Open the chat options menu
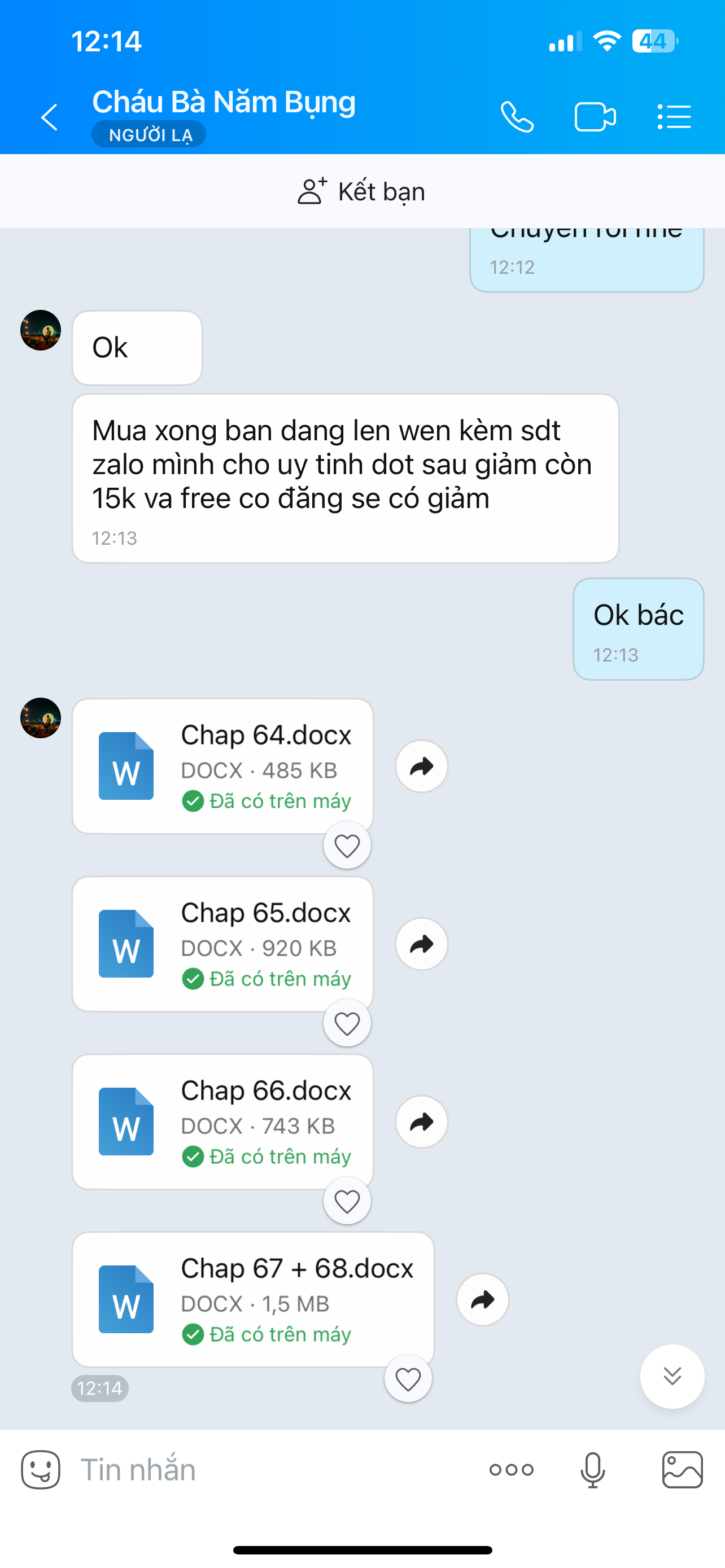Screen dimensions: 725x1568 pyautogui.click(x=674, y=117)
